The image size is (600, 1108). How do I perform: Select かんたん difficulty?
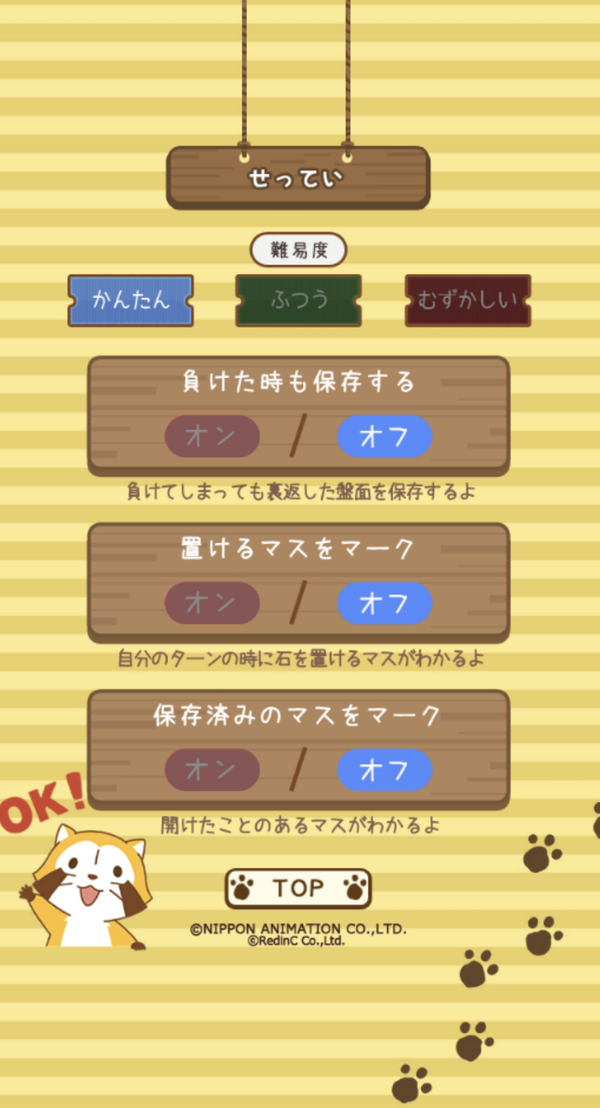131,300
